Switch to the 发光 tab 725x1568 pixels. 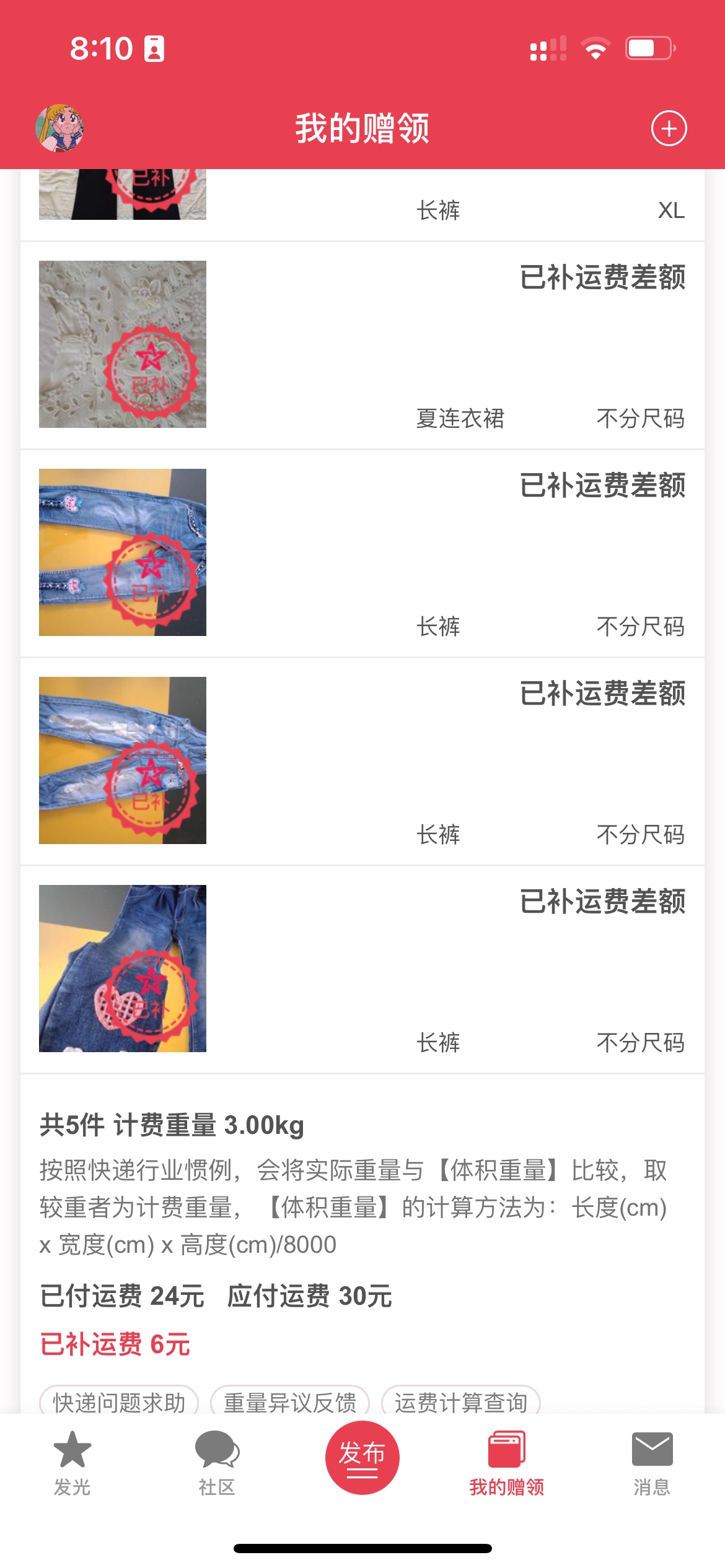point(72,1463)
